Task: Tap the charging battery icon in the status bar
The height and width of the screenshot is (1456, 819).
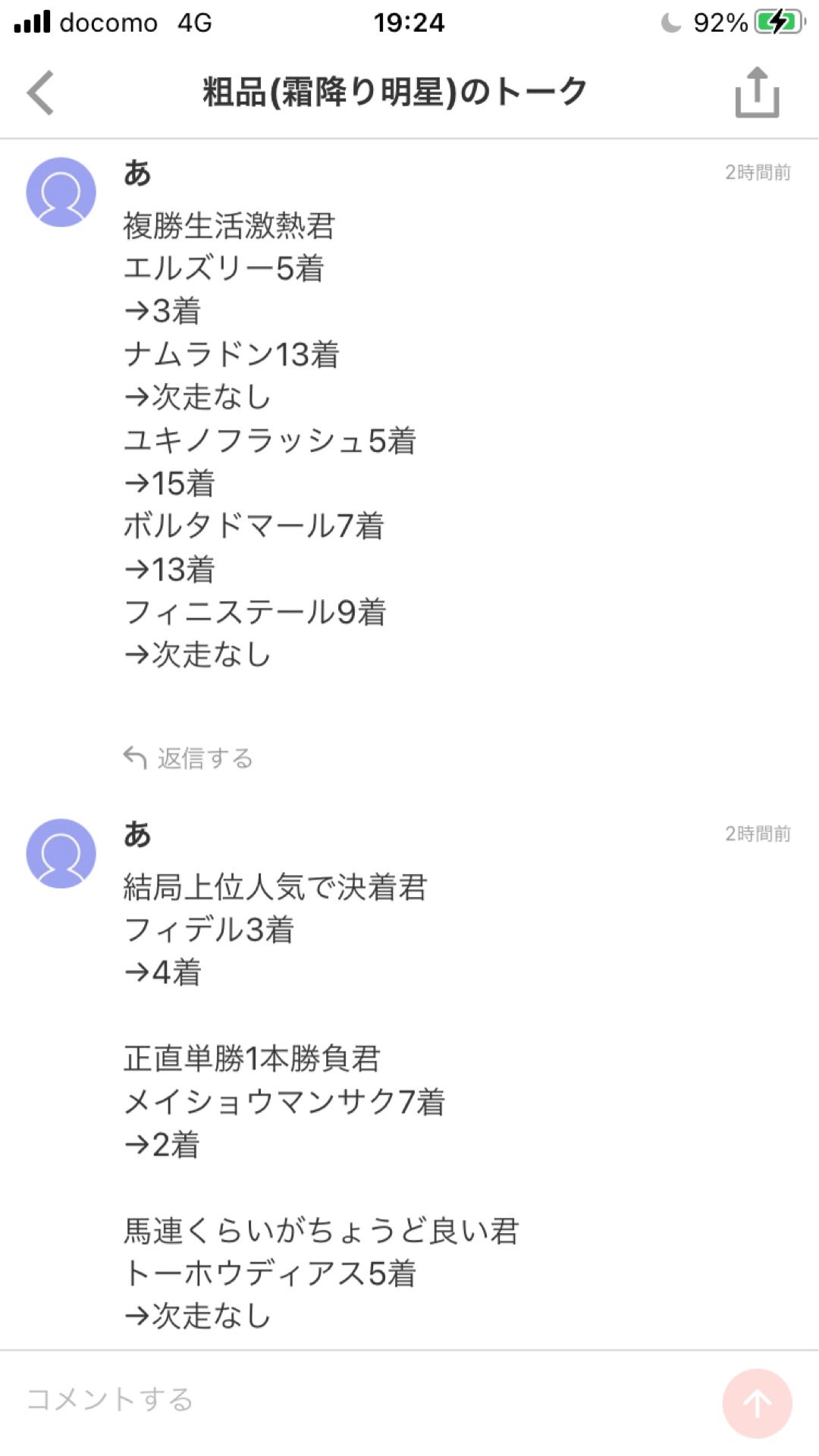Action: tap(781, 23)
